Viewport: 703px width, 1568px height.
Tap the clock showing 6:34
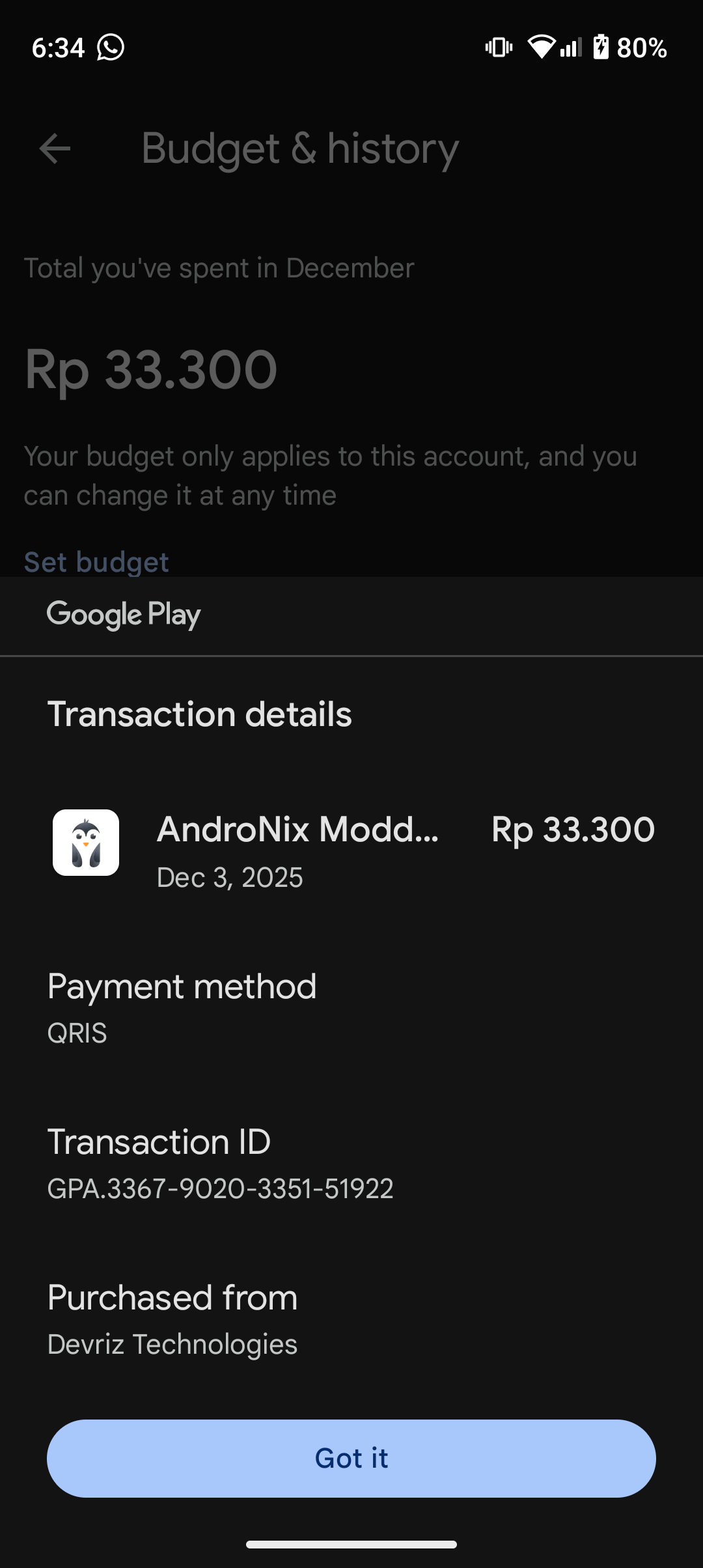[58, 46]
